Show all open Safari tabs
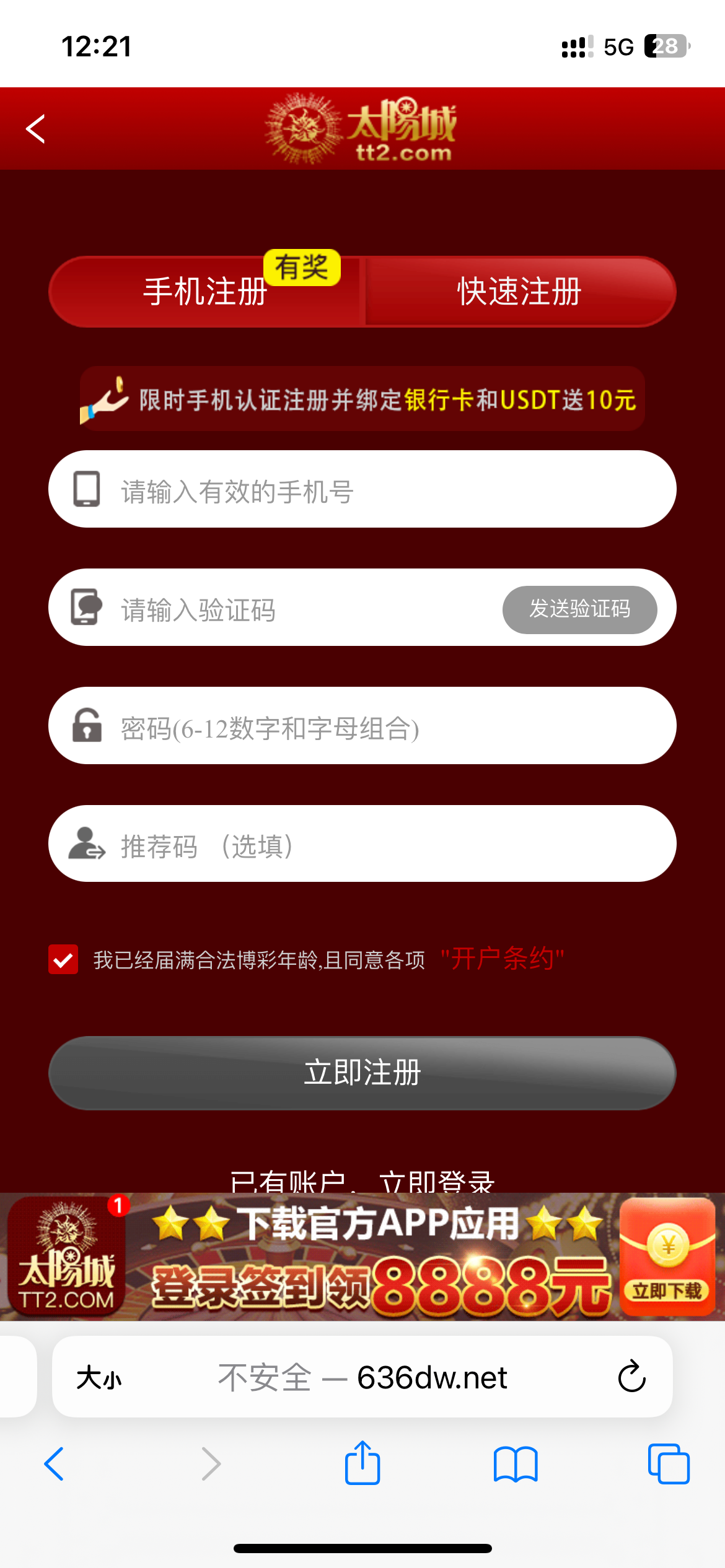This screenshot has height=1568, width=725. (x=668, y=1464)
